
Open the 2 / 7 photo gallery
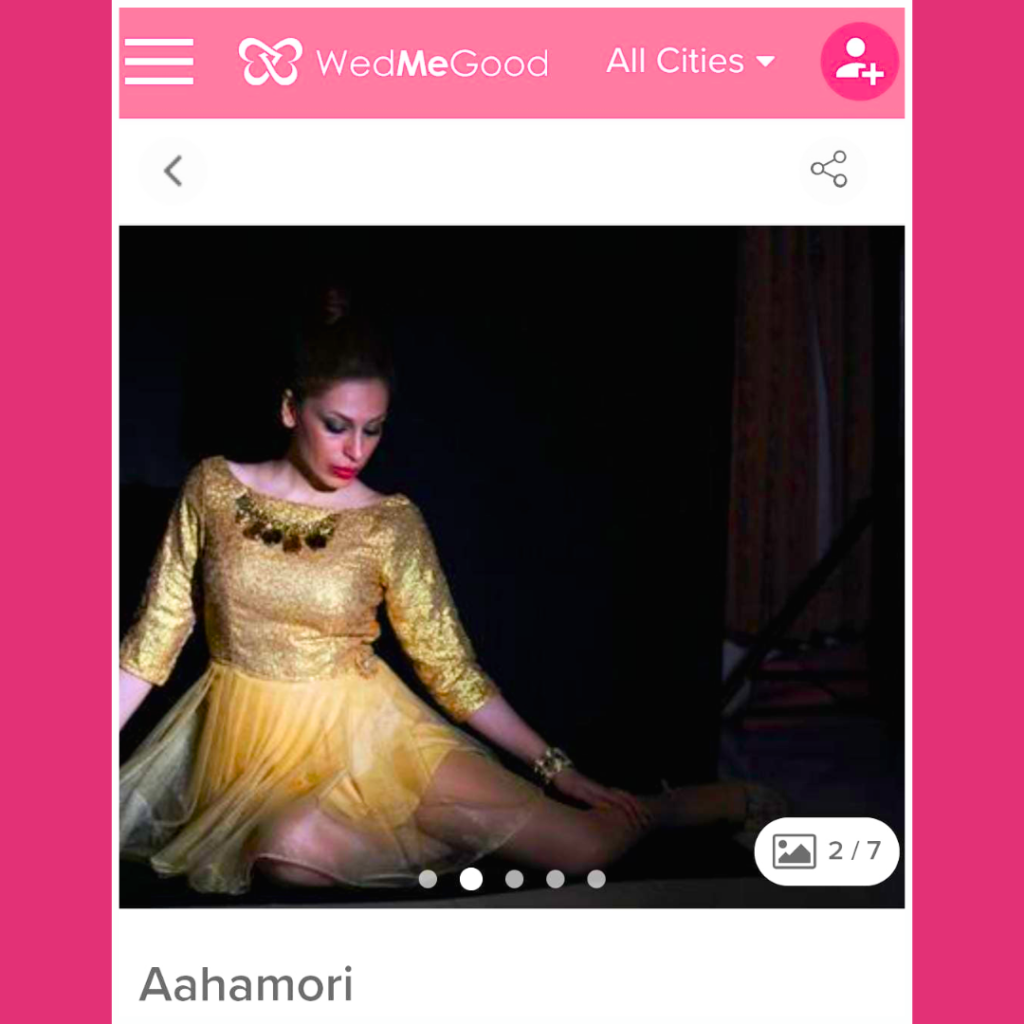tap(827, 851)
